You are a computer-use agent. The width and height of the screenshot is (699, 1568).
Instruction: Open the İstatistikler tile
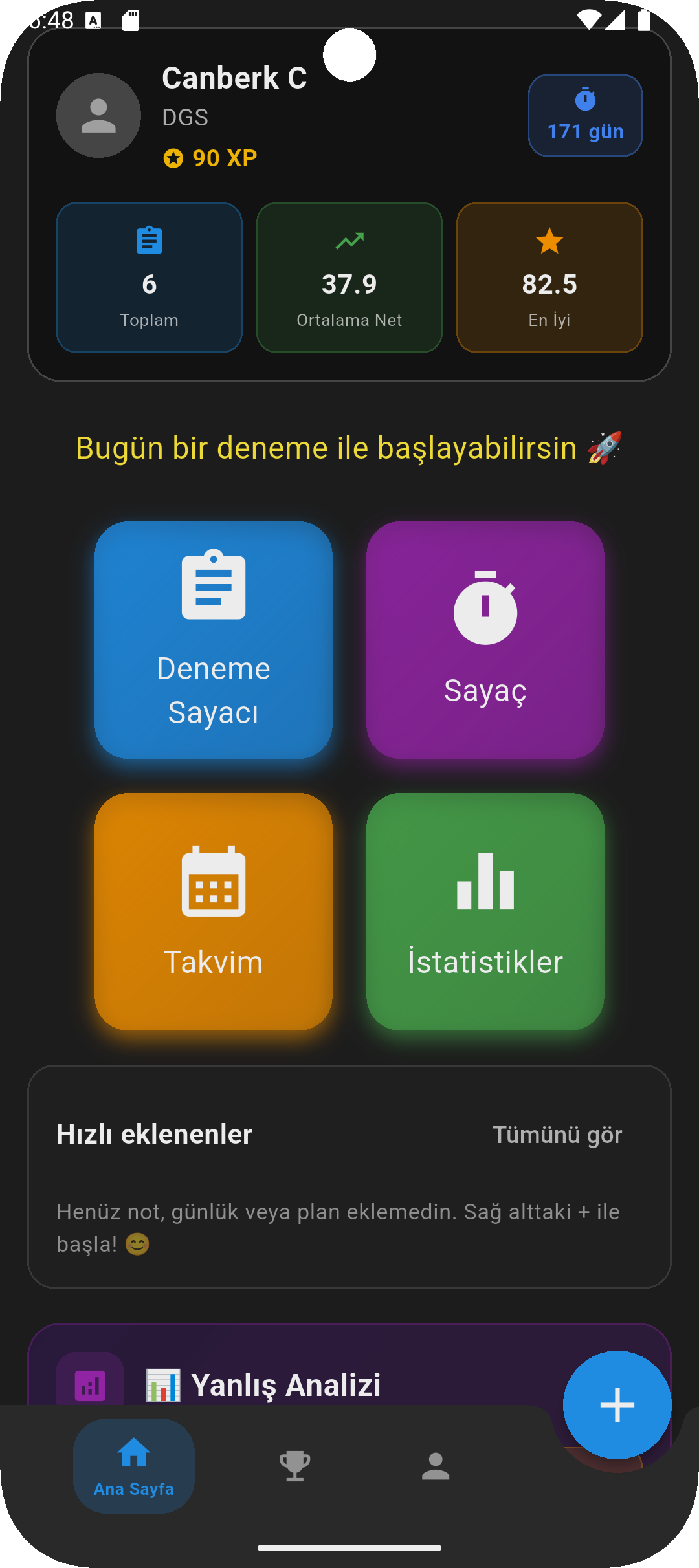point(485,911)
